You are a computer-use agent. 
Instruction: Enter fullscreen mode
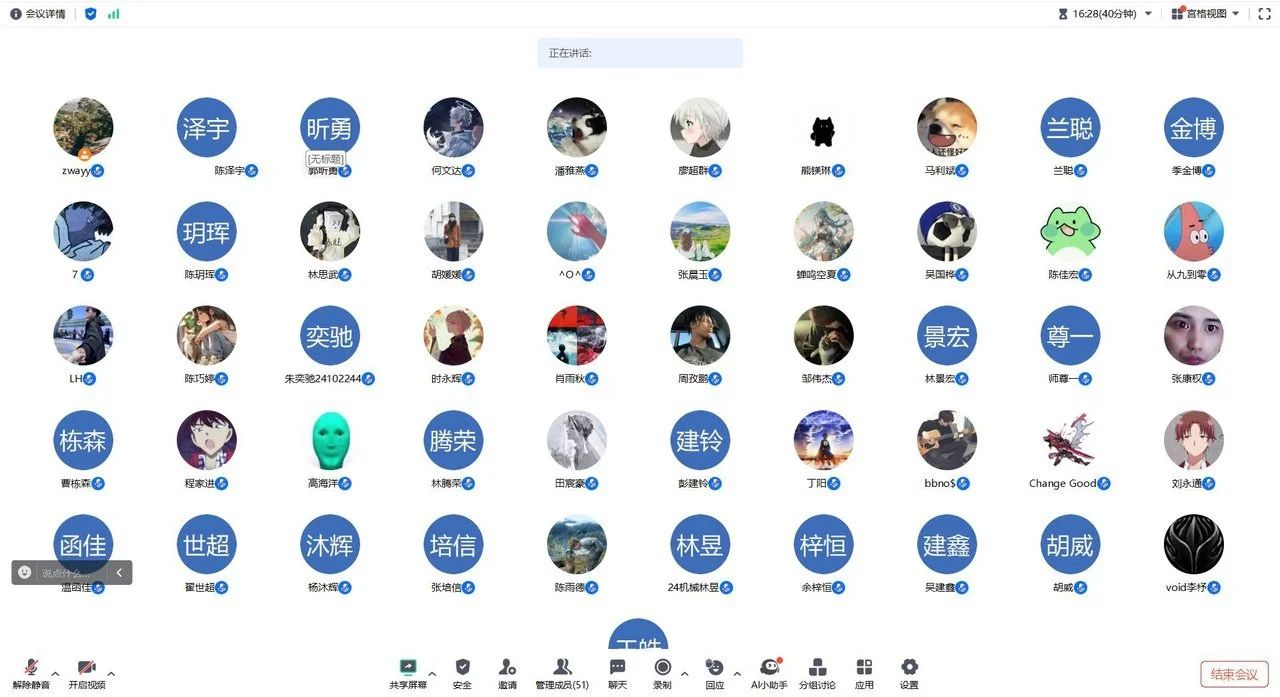coord(1264,14)
